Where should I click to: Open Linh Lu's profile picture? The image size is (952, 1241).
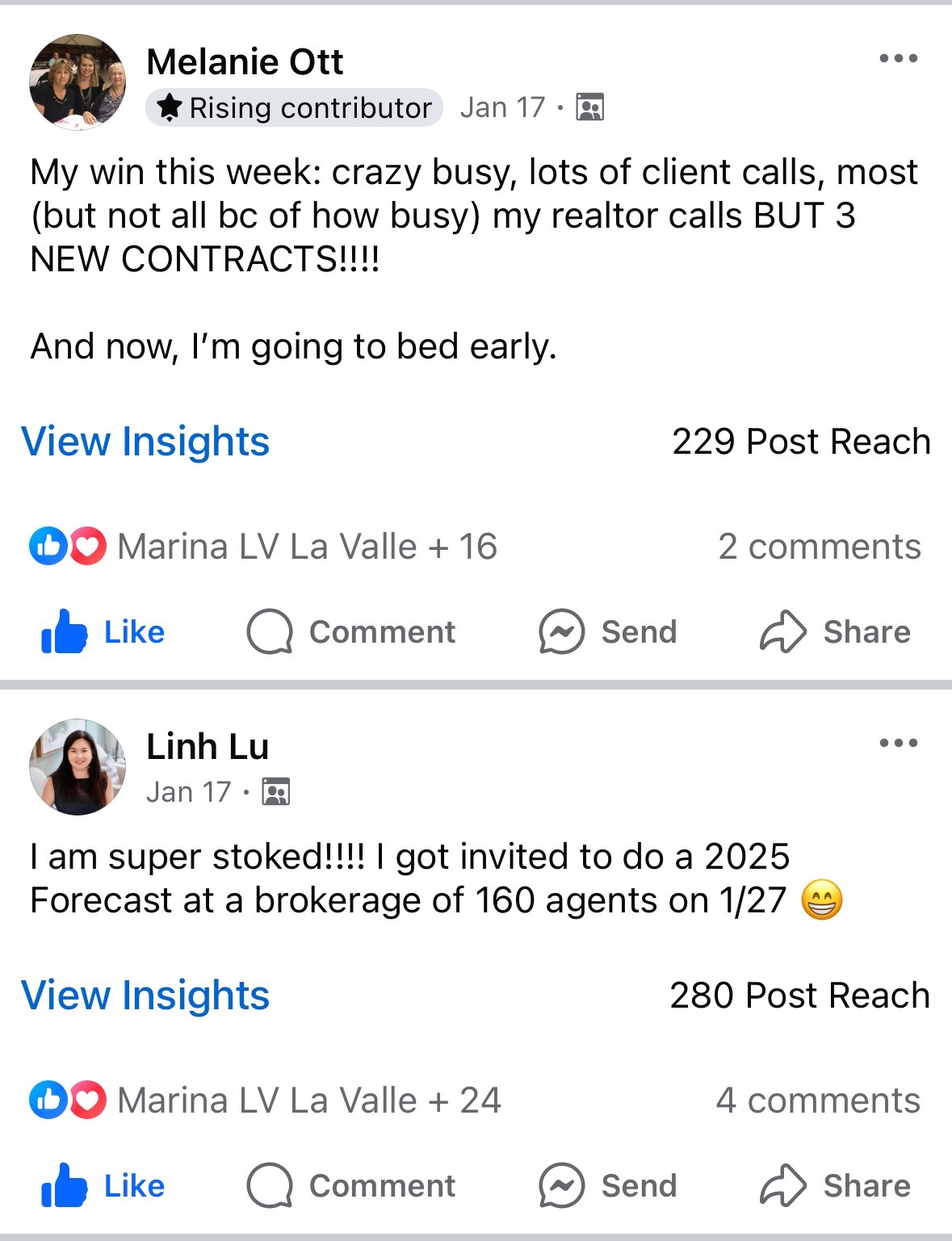(78, 766)
